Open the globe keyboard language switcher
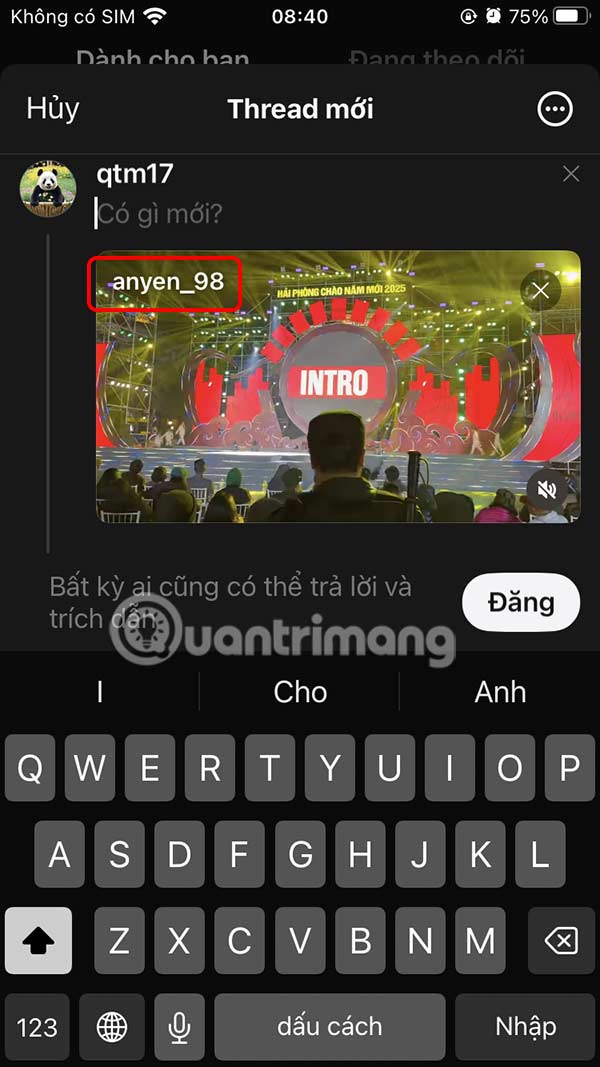 [111, 1026]
